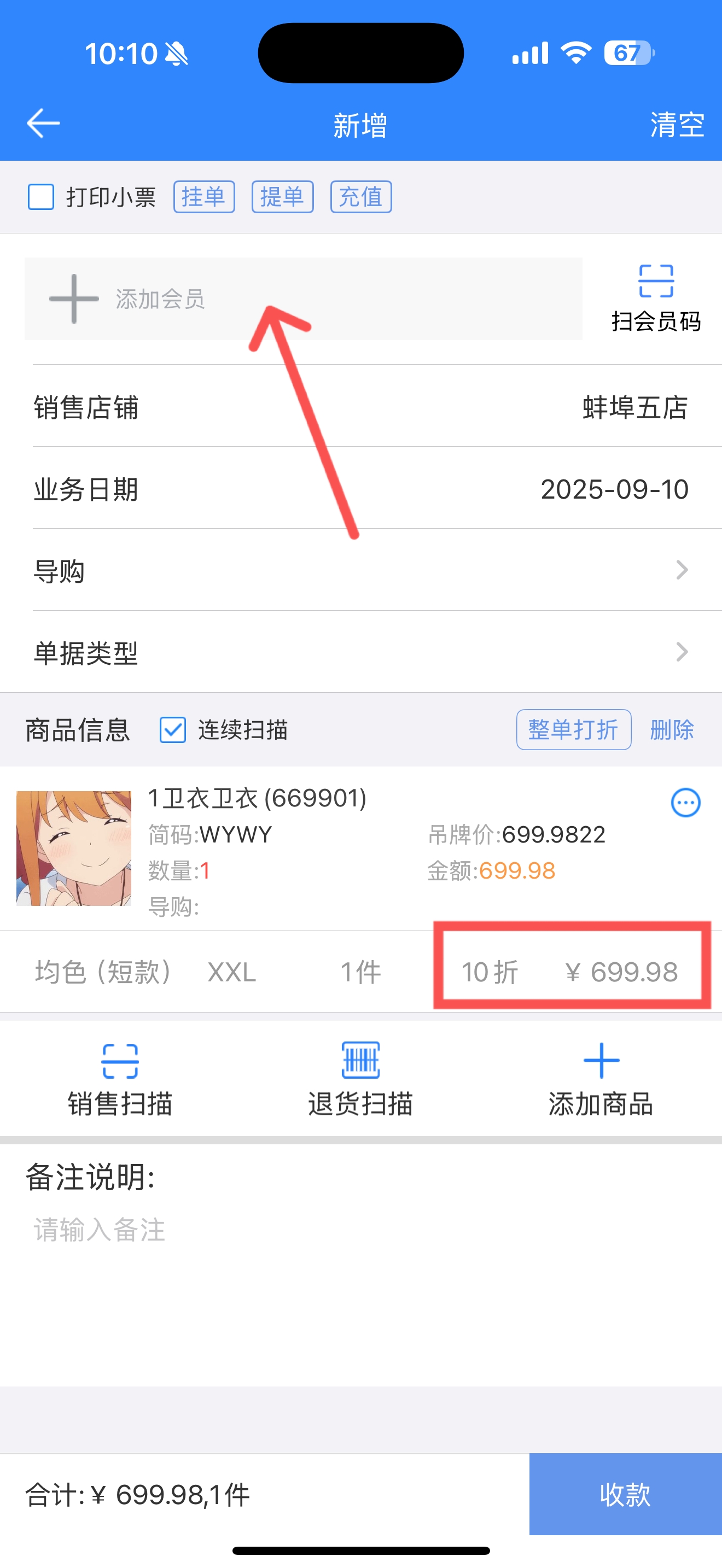
Task: Open 充值 recharge
Action: click(x=361, y=197)
